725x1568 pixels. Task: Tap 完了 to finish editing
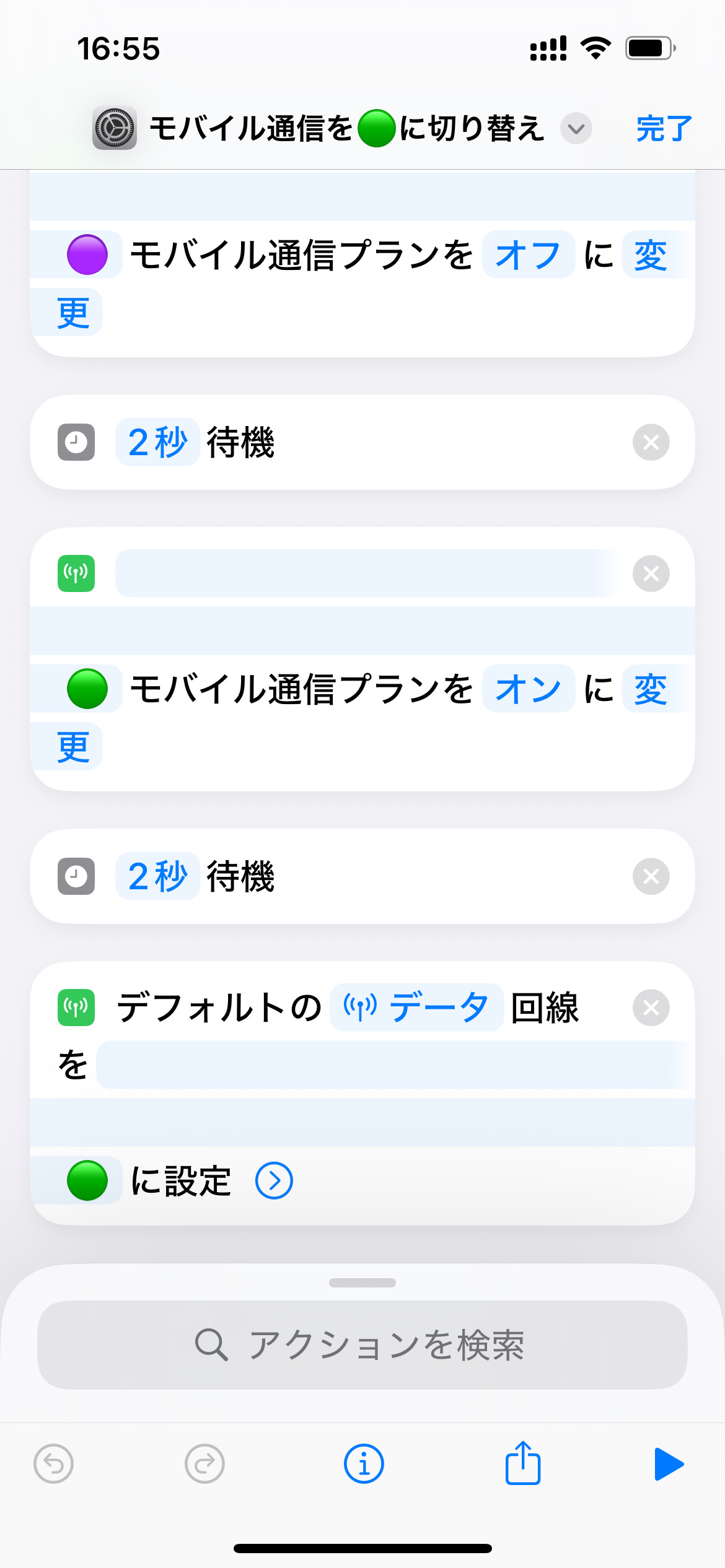663,129
